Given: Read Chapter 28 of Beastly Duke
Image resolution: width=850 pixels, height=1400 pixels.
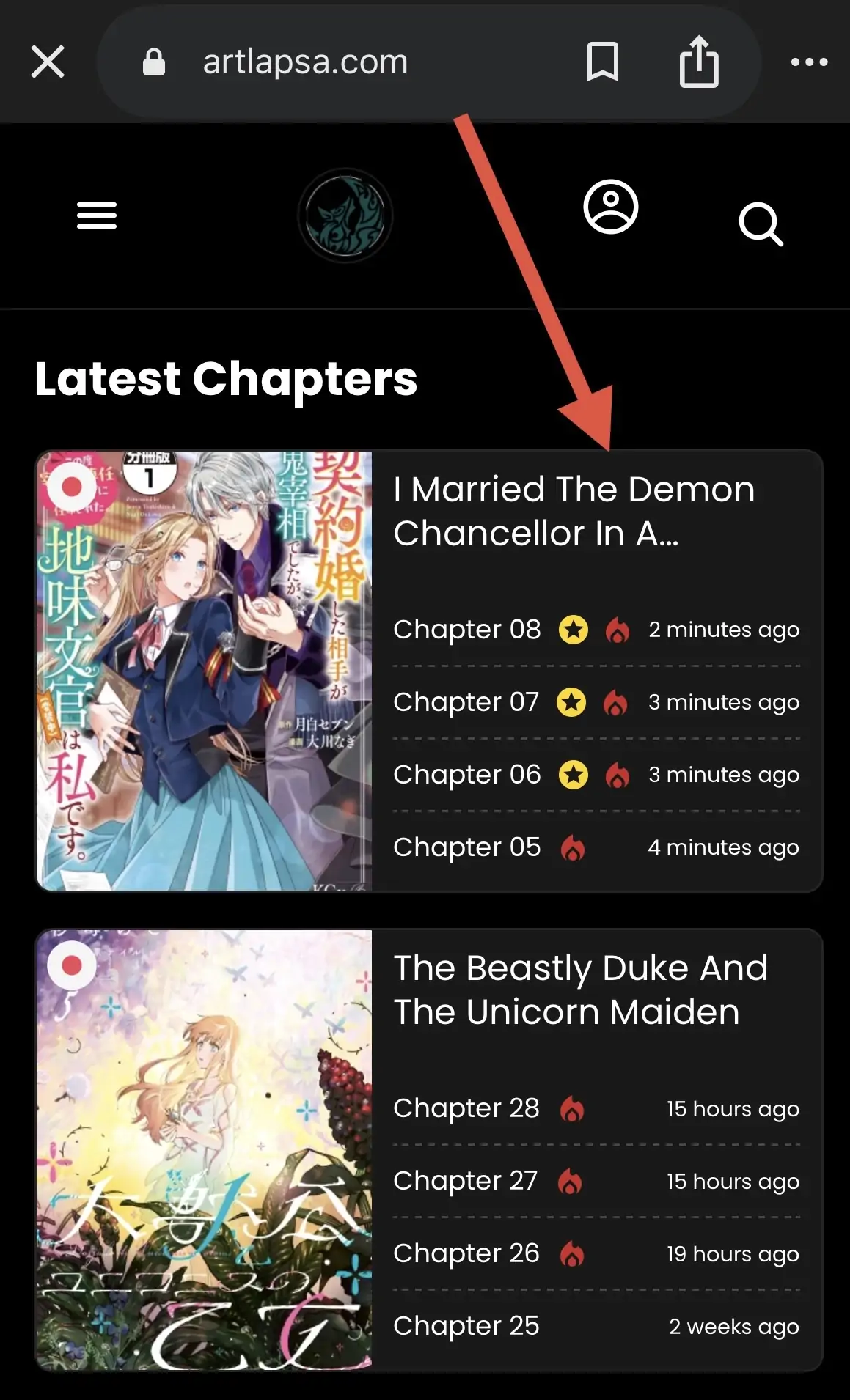Looking at the screenshot, I should [x=466, y=1108].
